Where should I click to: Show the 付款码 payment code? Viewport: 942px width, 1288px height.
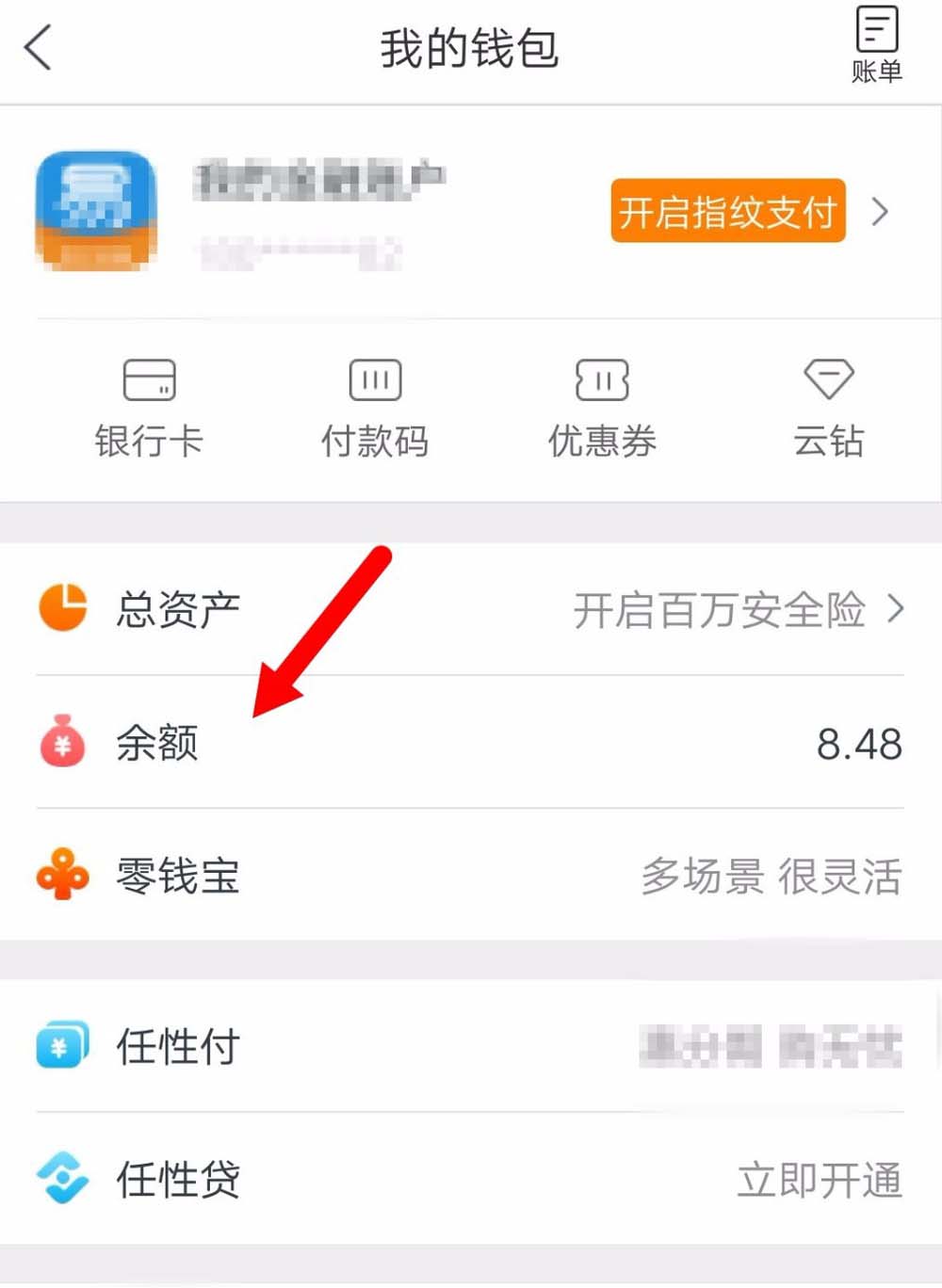tap(375, 410)
